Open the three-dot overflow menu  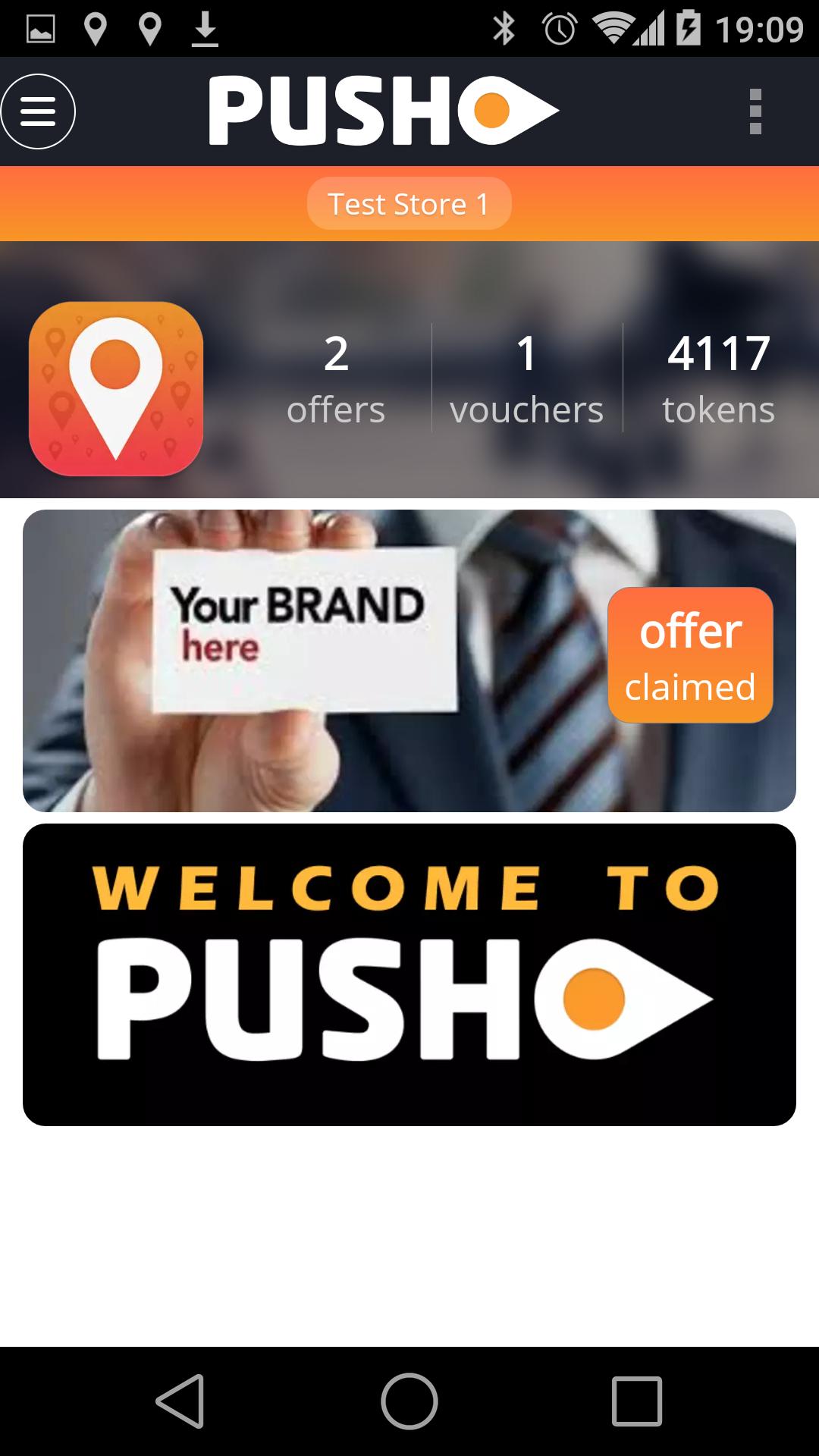755,111
